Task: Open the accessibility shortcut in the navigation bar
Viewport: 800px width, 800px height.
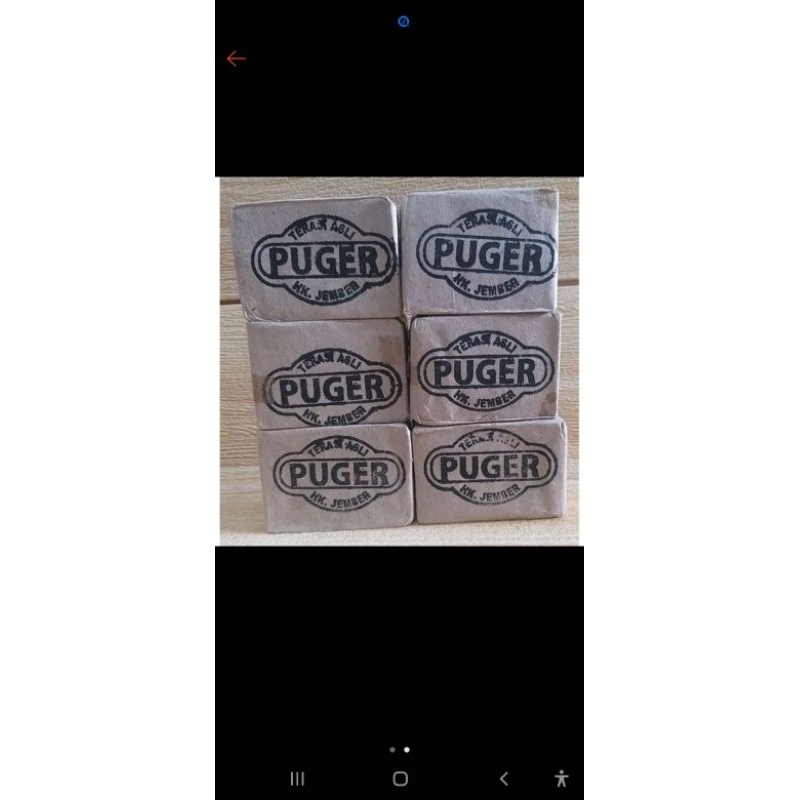Action: (561, 778)
